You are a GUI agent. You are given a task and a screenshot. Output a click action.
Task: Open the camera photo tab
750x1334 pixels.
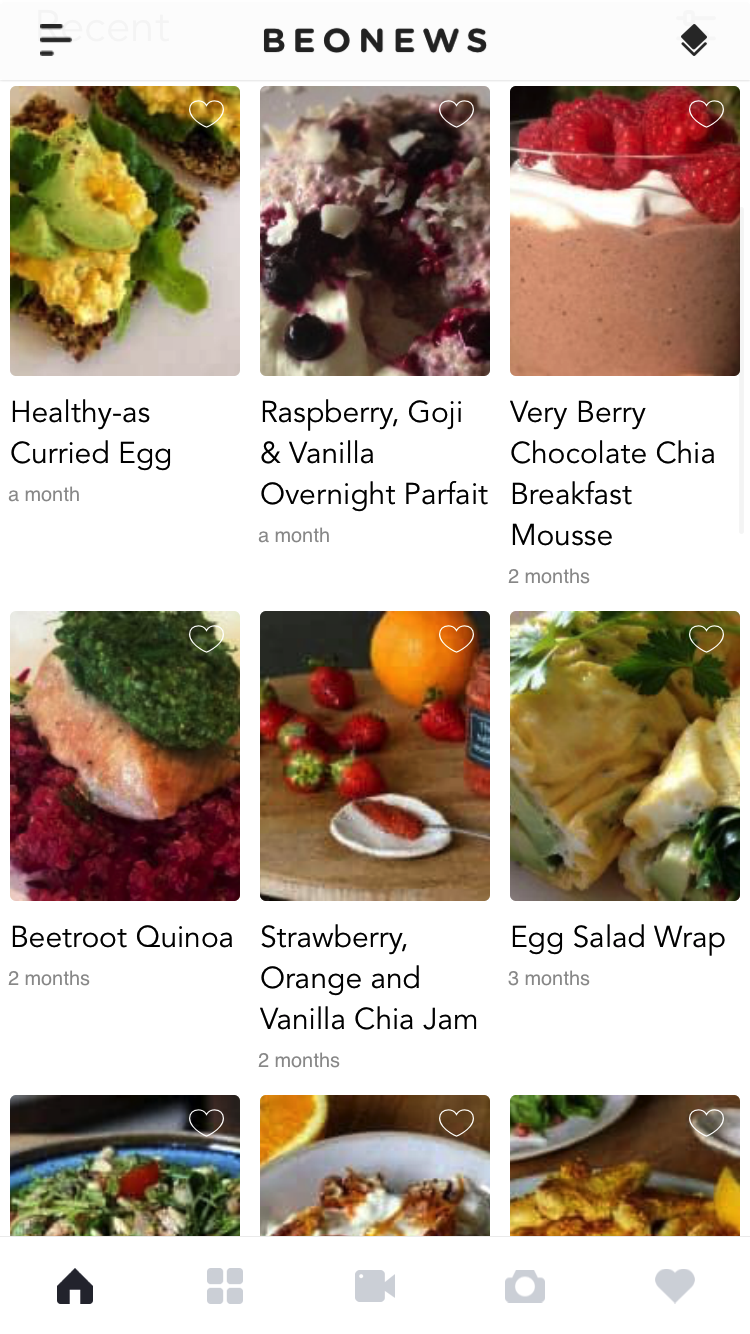(525, 1286)
